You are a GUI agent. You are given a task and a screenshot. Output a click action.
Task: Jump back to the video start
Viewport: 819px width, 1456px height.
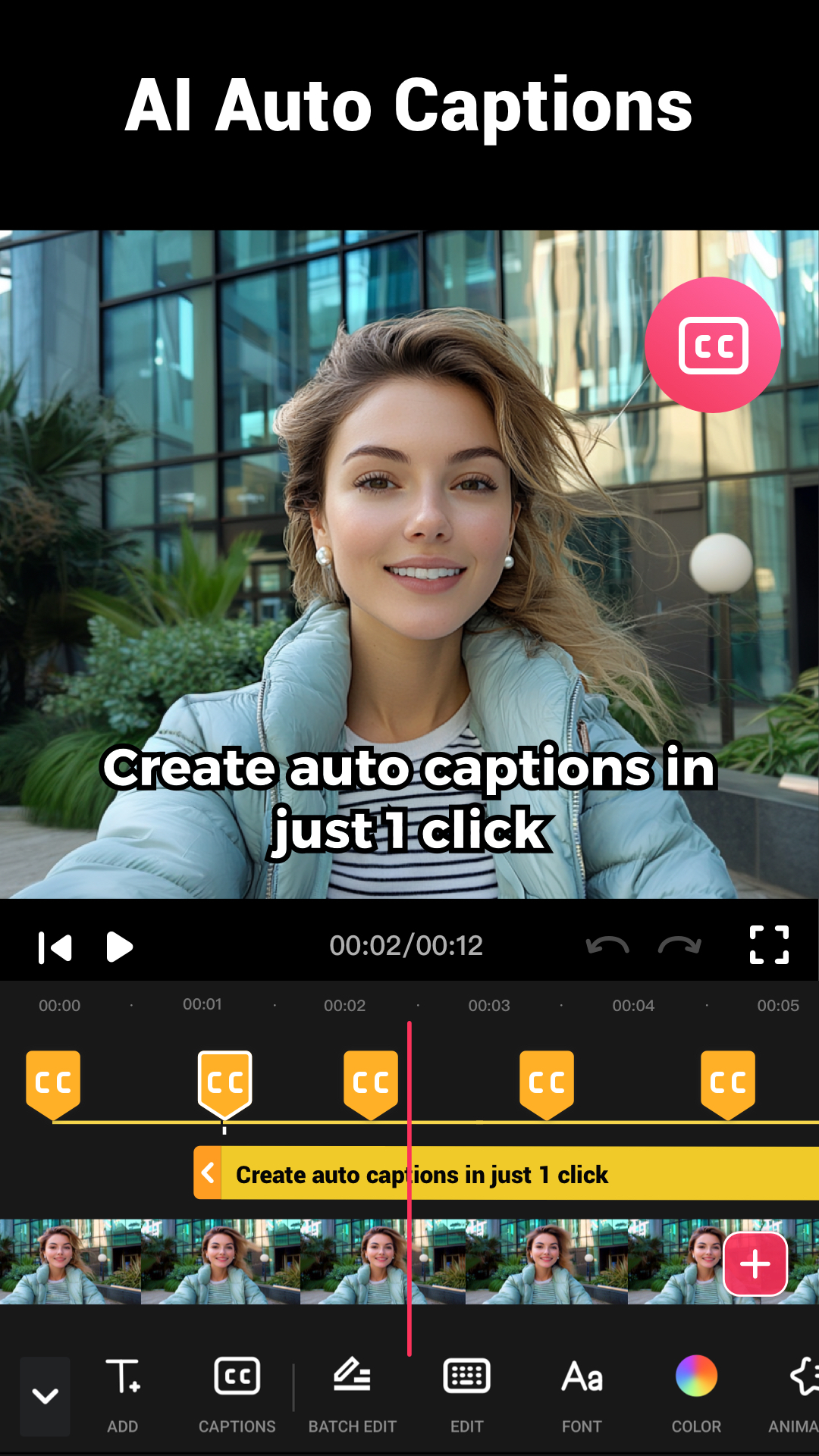click(55, 947)
